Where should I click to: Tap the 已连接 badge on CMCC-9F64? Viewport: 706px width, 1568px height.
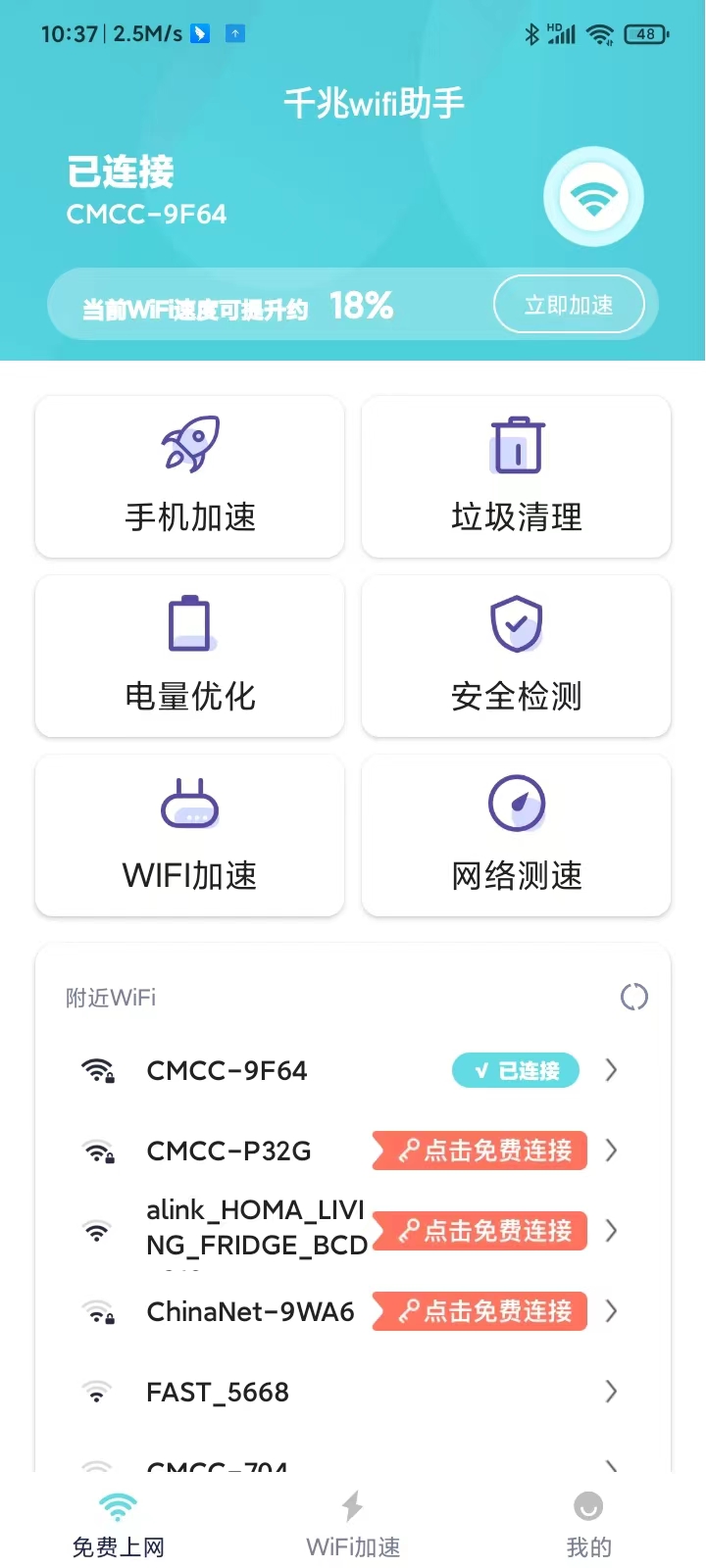(x=515, y=1070)
